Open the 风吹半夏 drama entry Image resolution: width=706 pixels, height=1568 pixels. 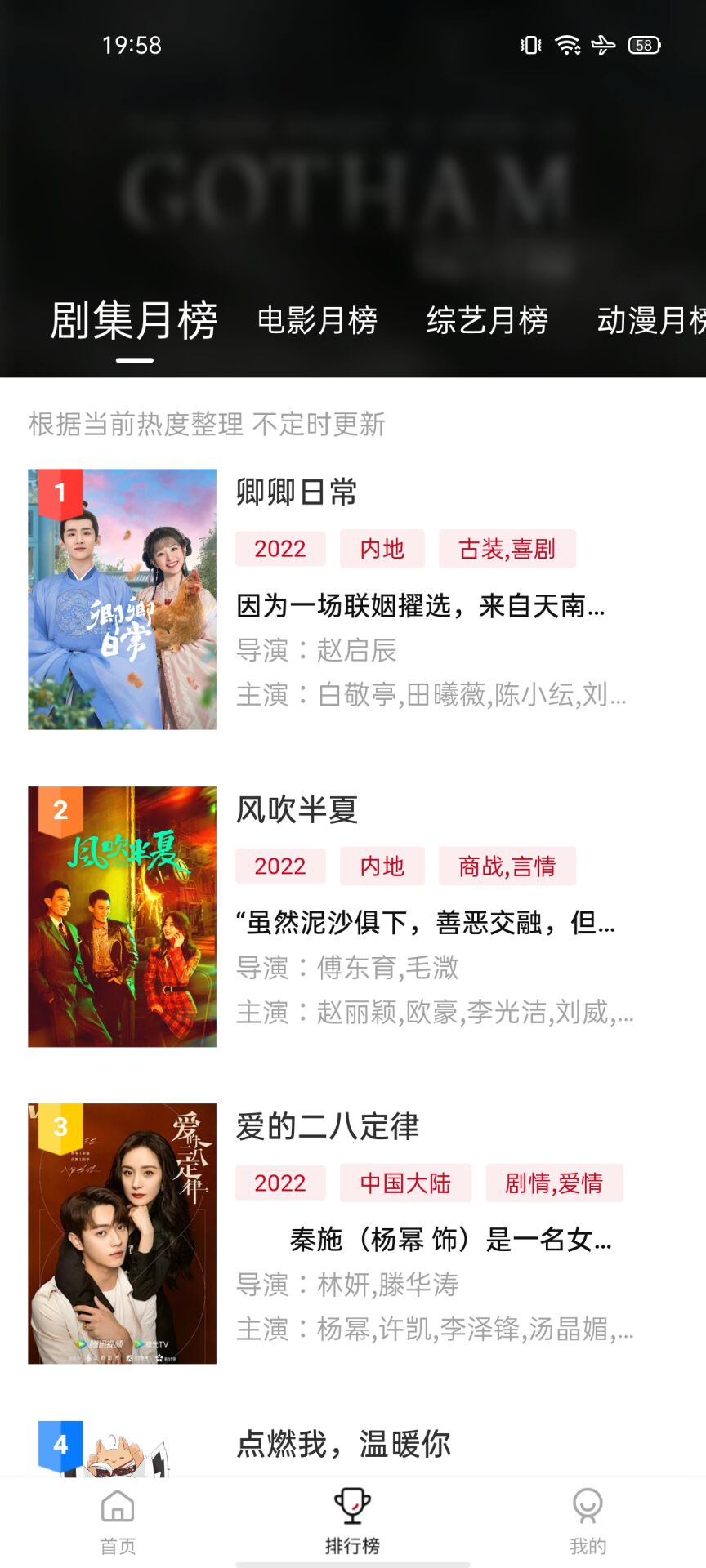pos(353,916)
